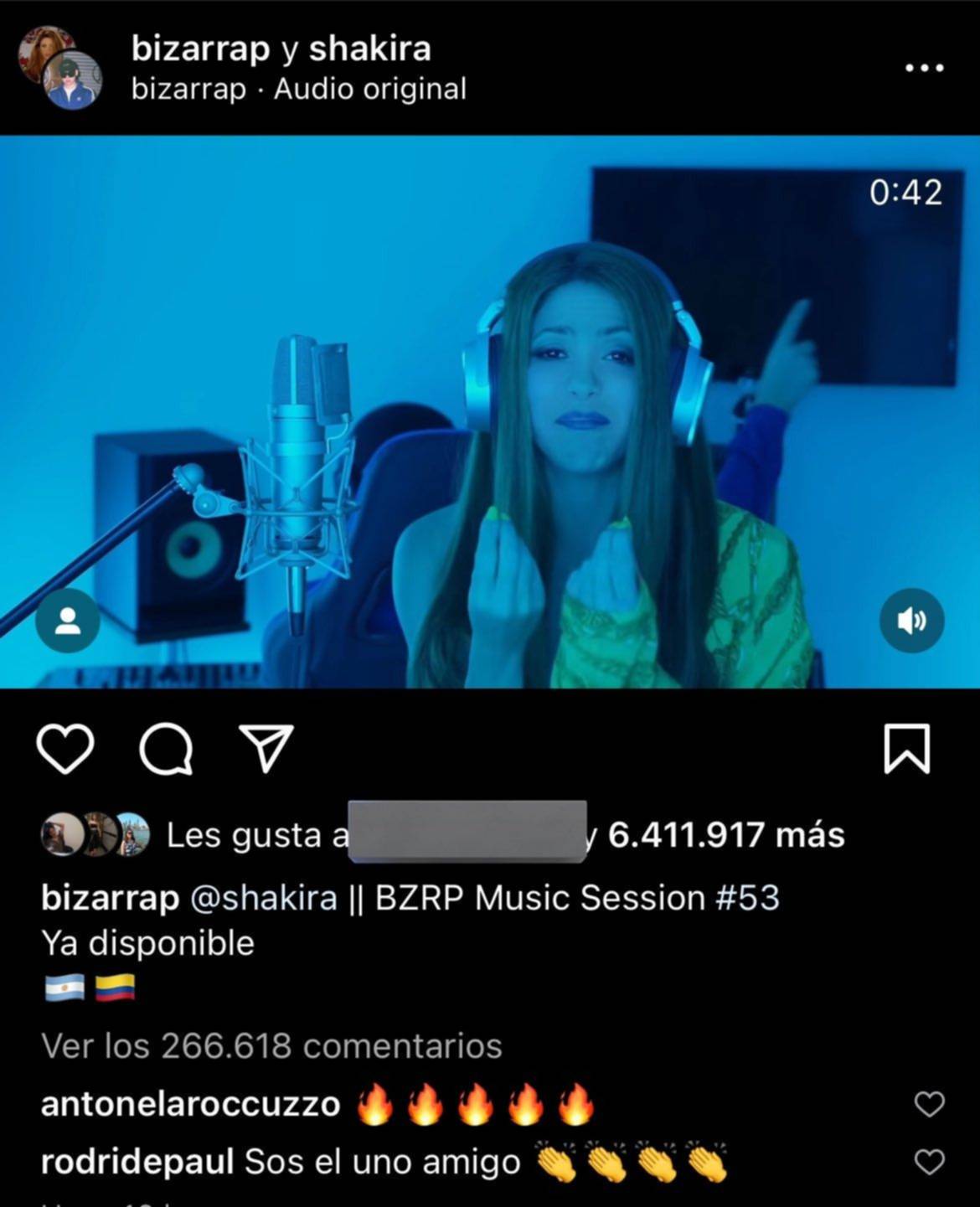Open the comment bubble icon
Image resolution: width=980 pixels, height=1207 pixels.
pos(166,749)
